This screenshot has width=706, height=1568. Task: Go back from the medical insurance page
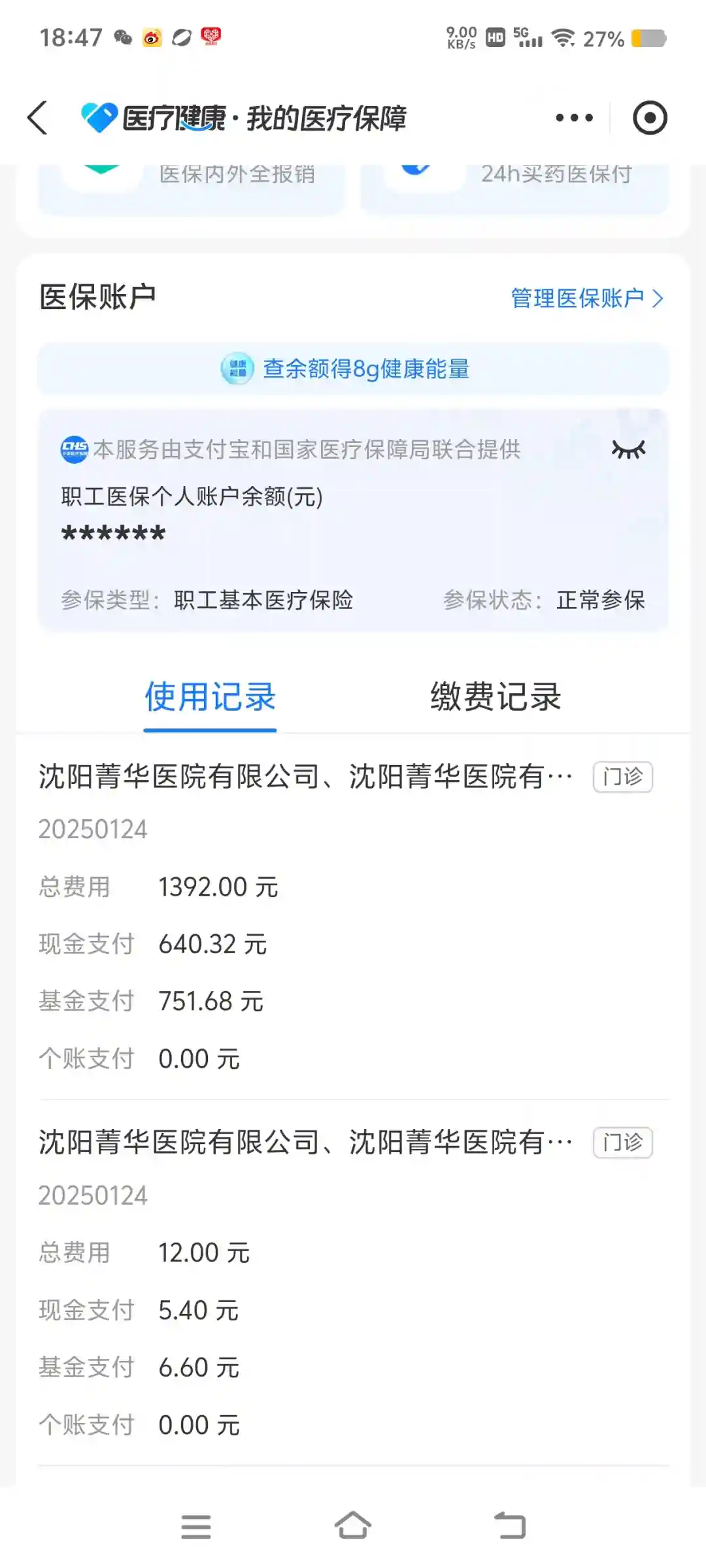coord(38,118)
